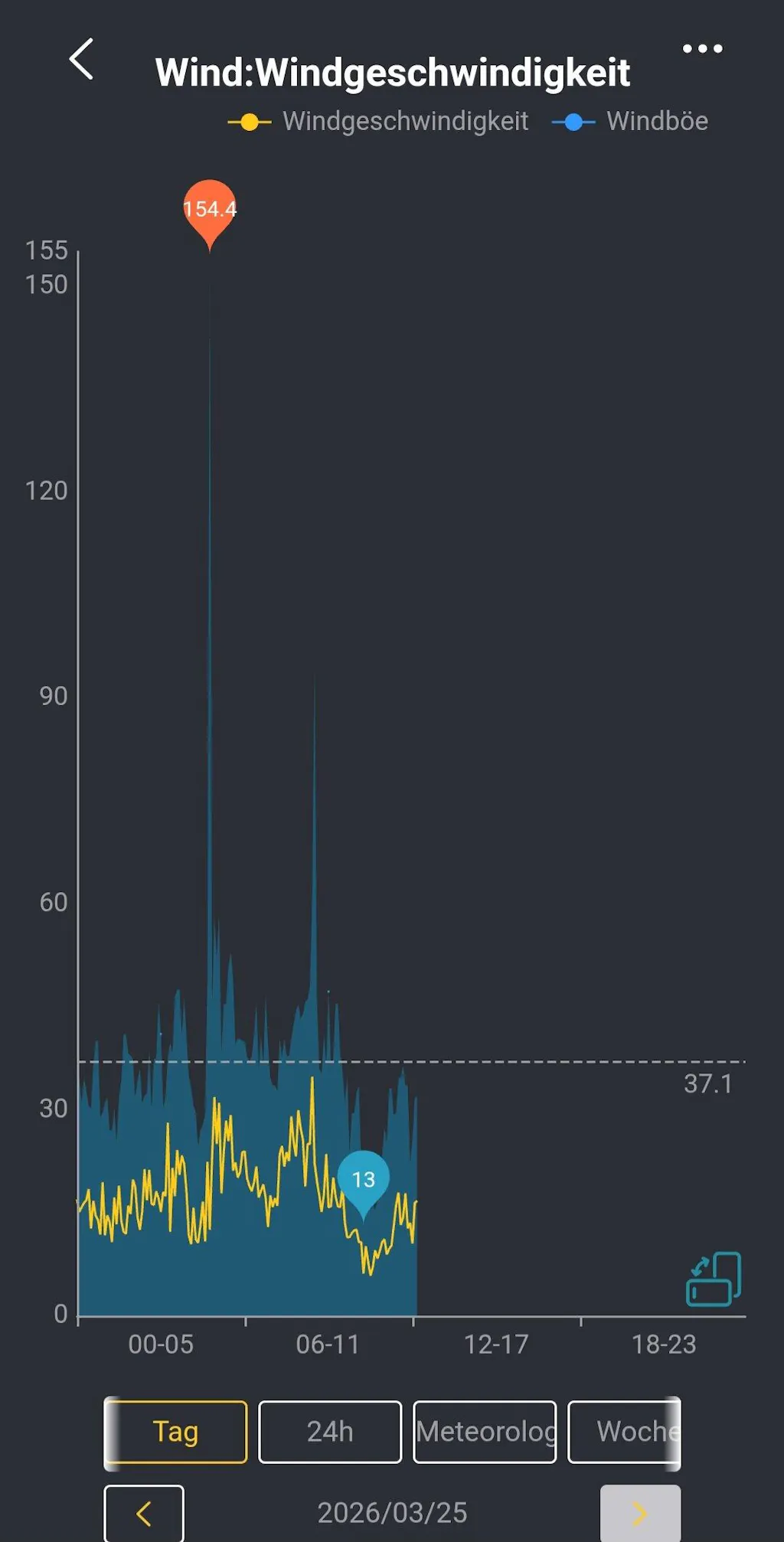The height and width of the screenshot is (1542, 784).
Task: Open the three-dot overflow menu
Action: 702,49
